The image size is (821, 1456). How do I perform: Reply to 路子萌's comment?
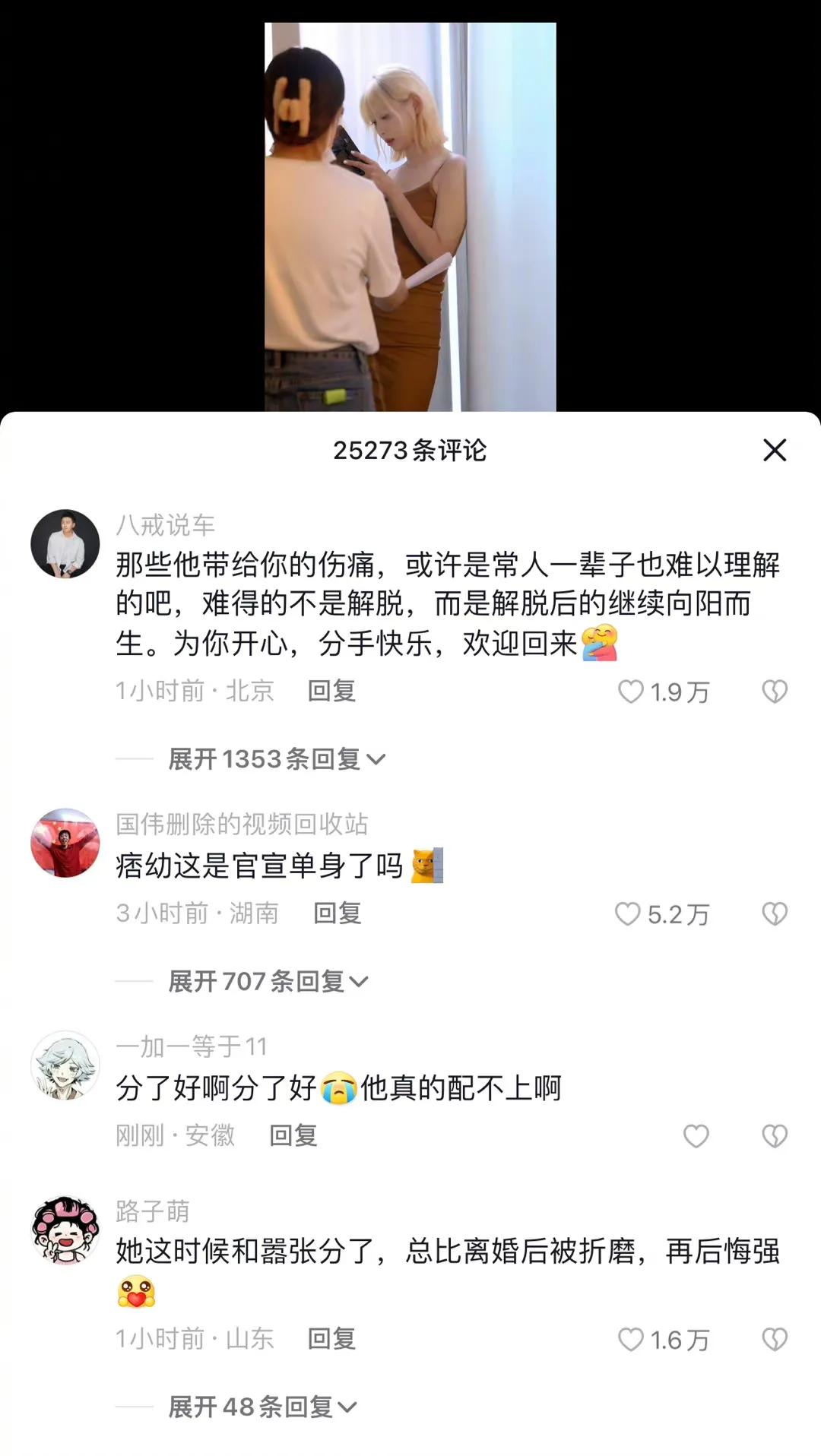coord(331,1339)
